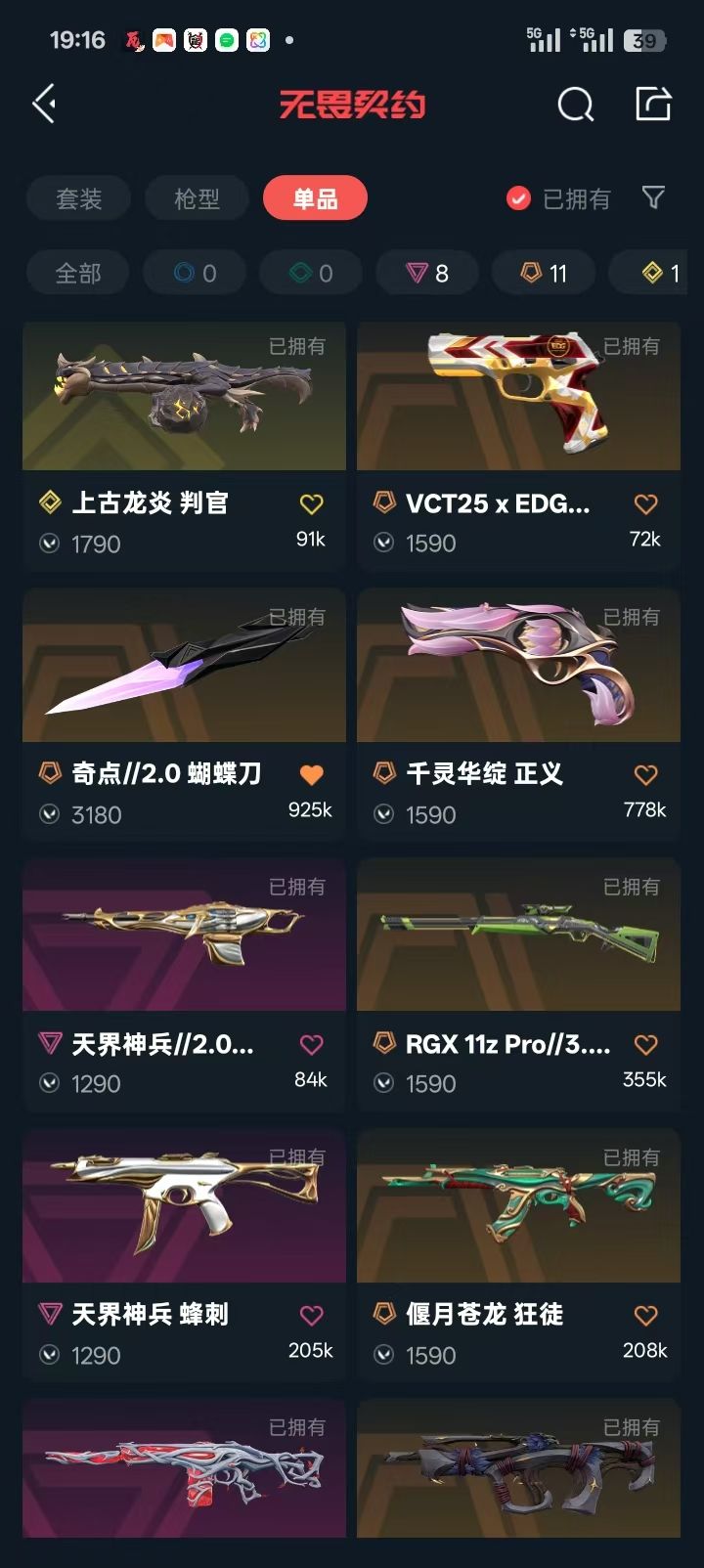Select the 全部 filter chip
Screen dimensions: 704x1568
pos(78,273)
